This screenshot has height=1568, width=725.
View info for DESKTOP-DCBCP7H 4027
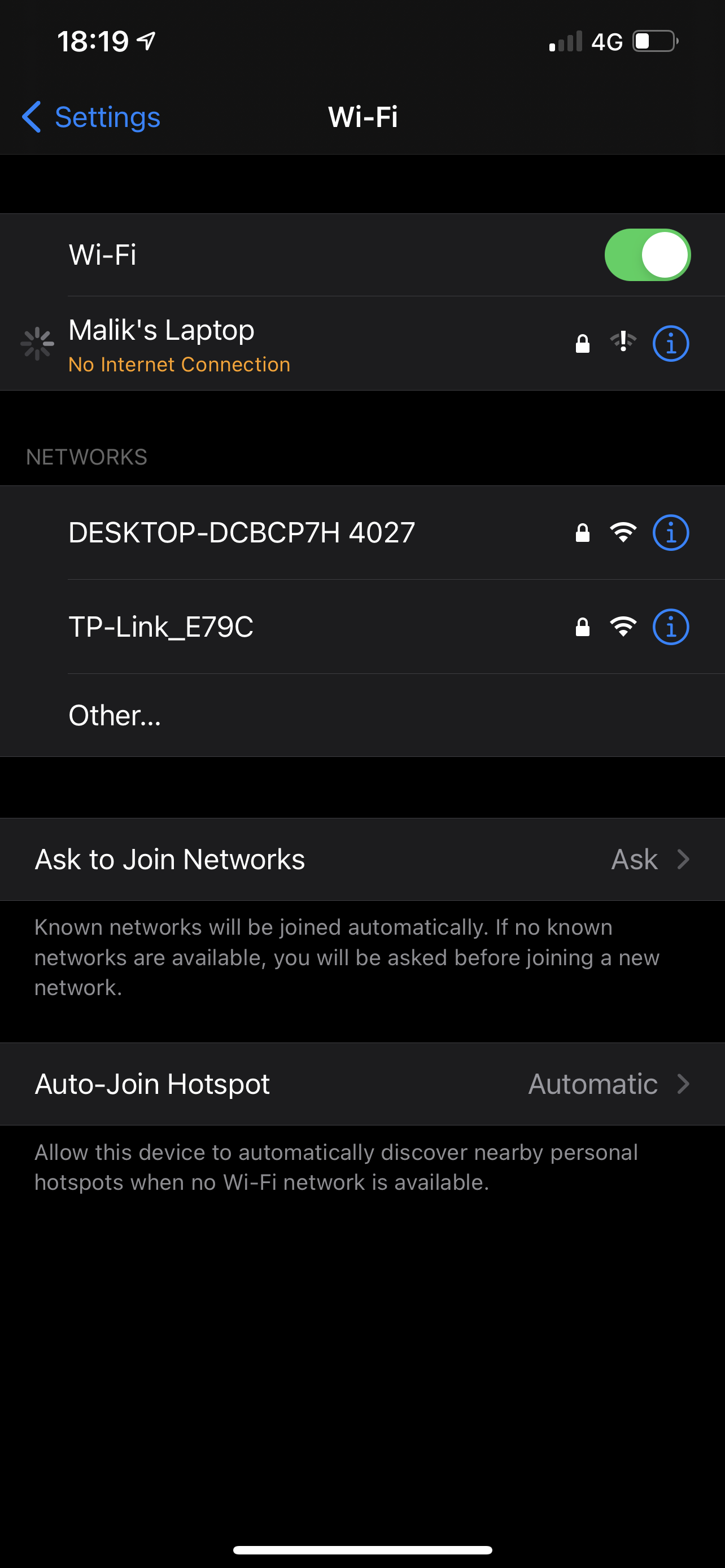(670, 533)
